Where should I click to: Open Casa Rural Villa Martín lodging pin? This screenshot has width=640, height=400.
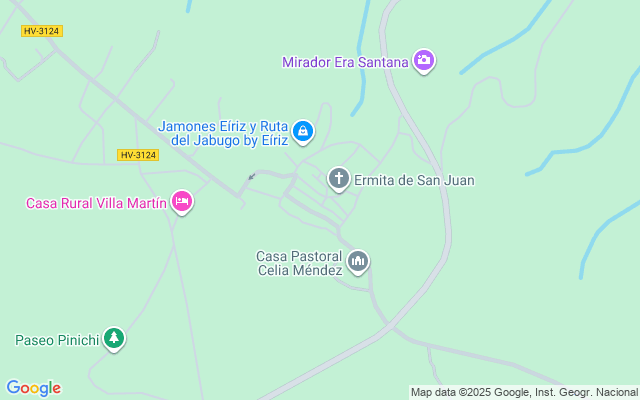click(181, 203)
